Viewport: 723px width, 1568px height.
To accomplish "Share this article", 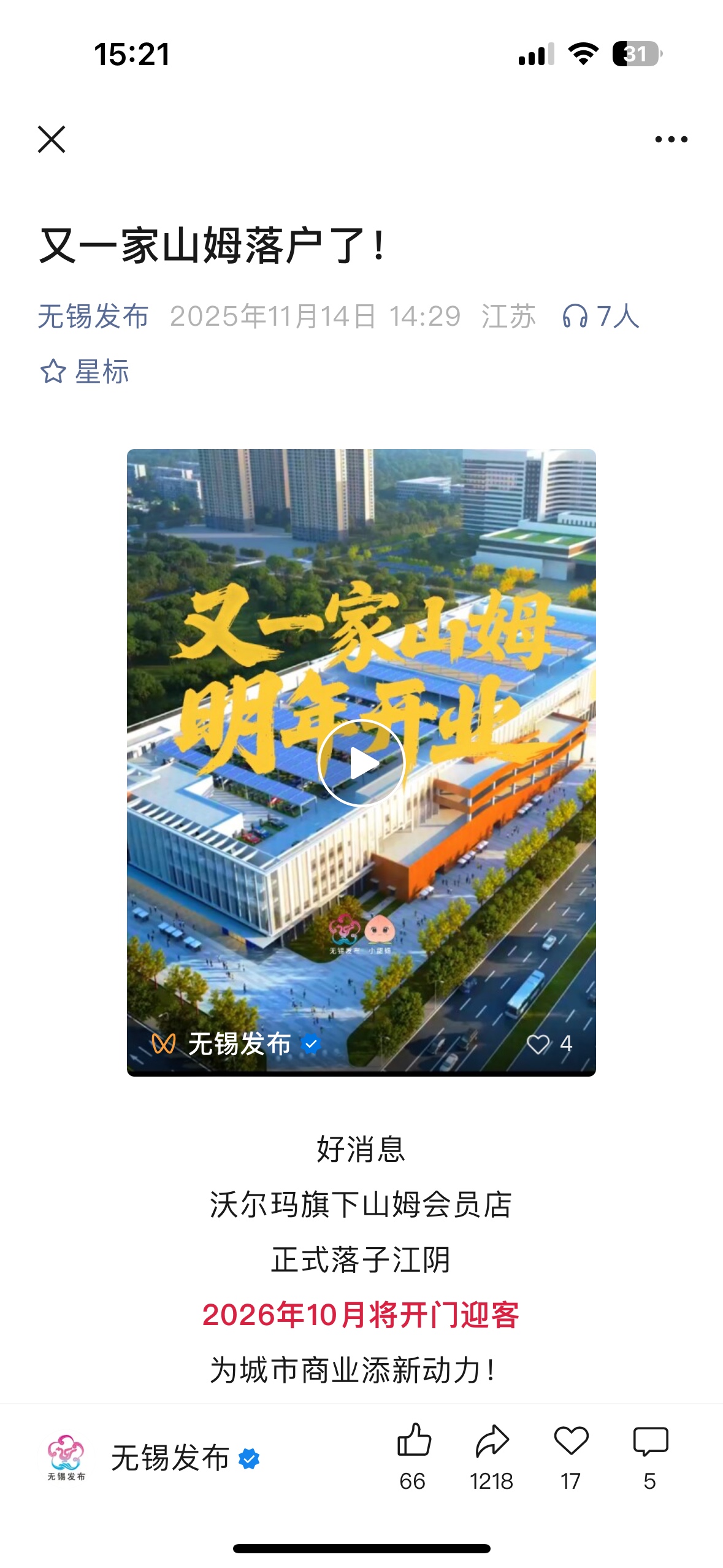I will [x=492, y=1441].
